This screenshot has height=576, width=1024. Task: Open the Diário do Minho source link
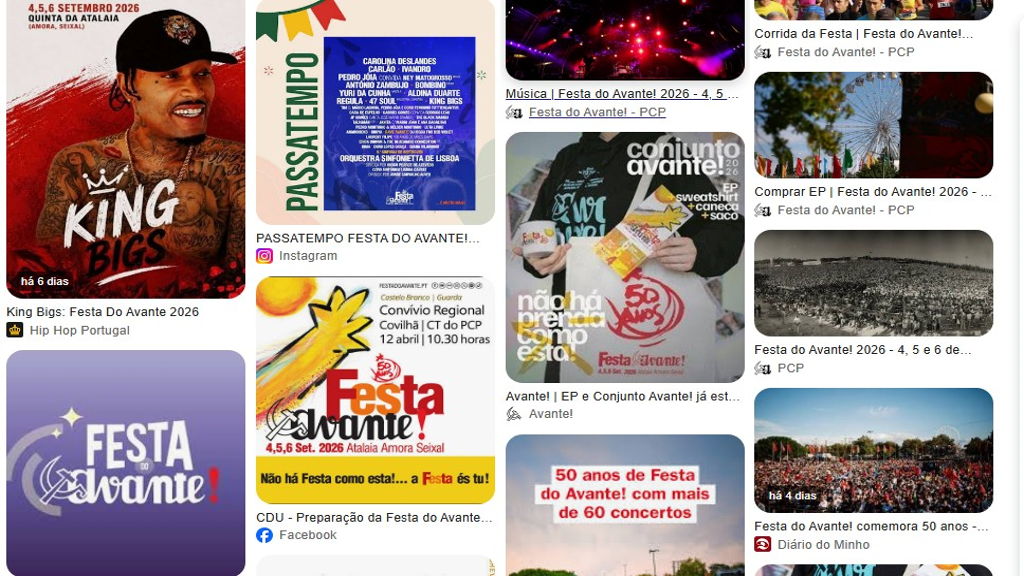click(823, 545)
